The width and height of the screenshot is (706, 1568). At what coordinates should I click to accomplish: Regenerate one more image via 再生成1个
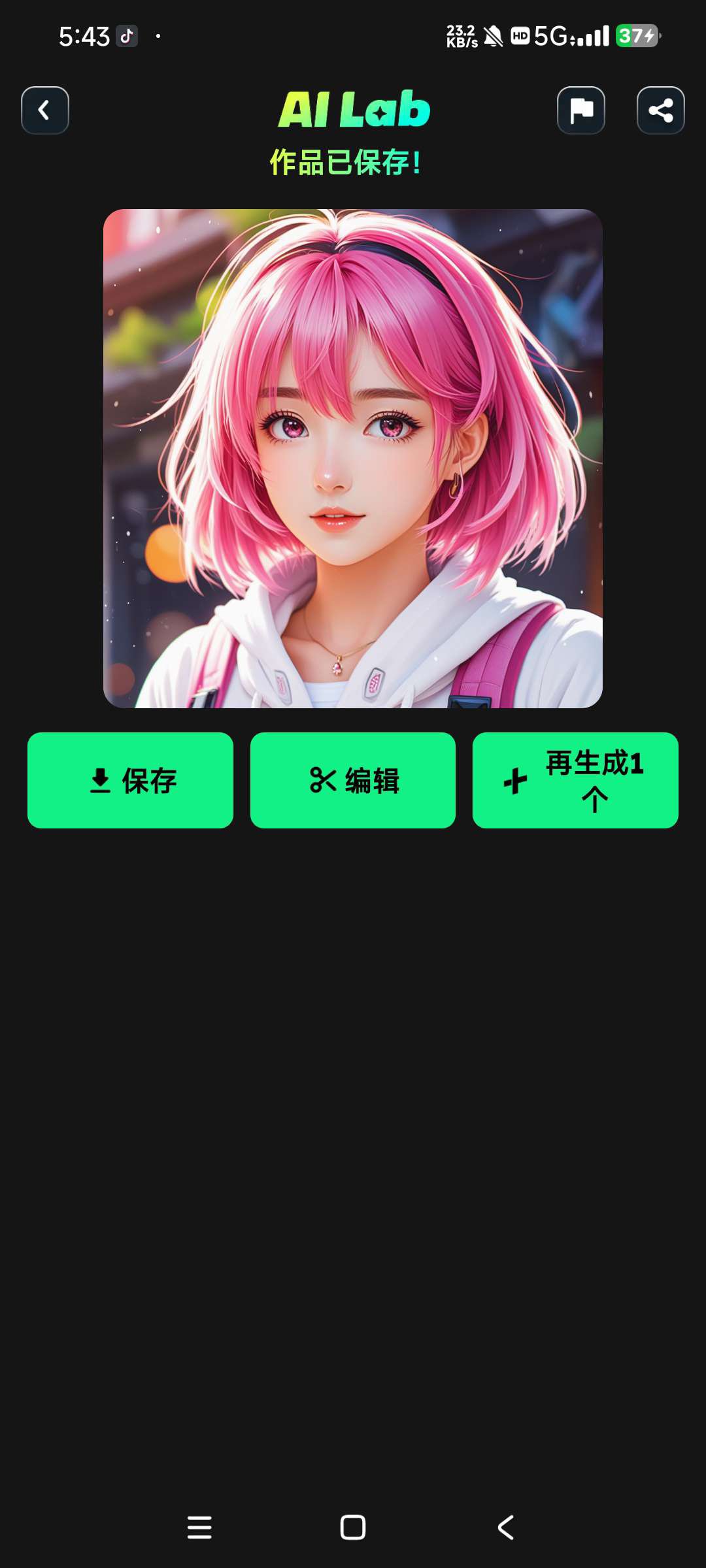575,780
